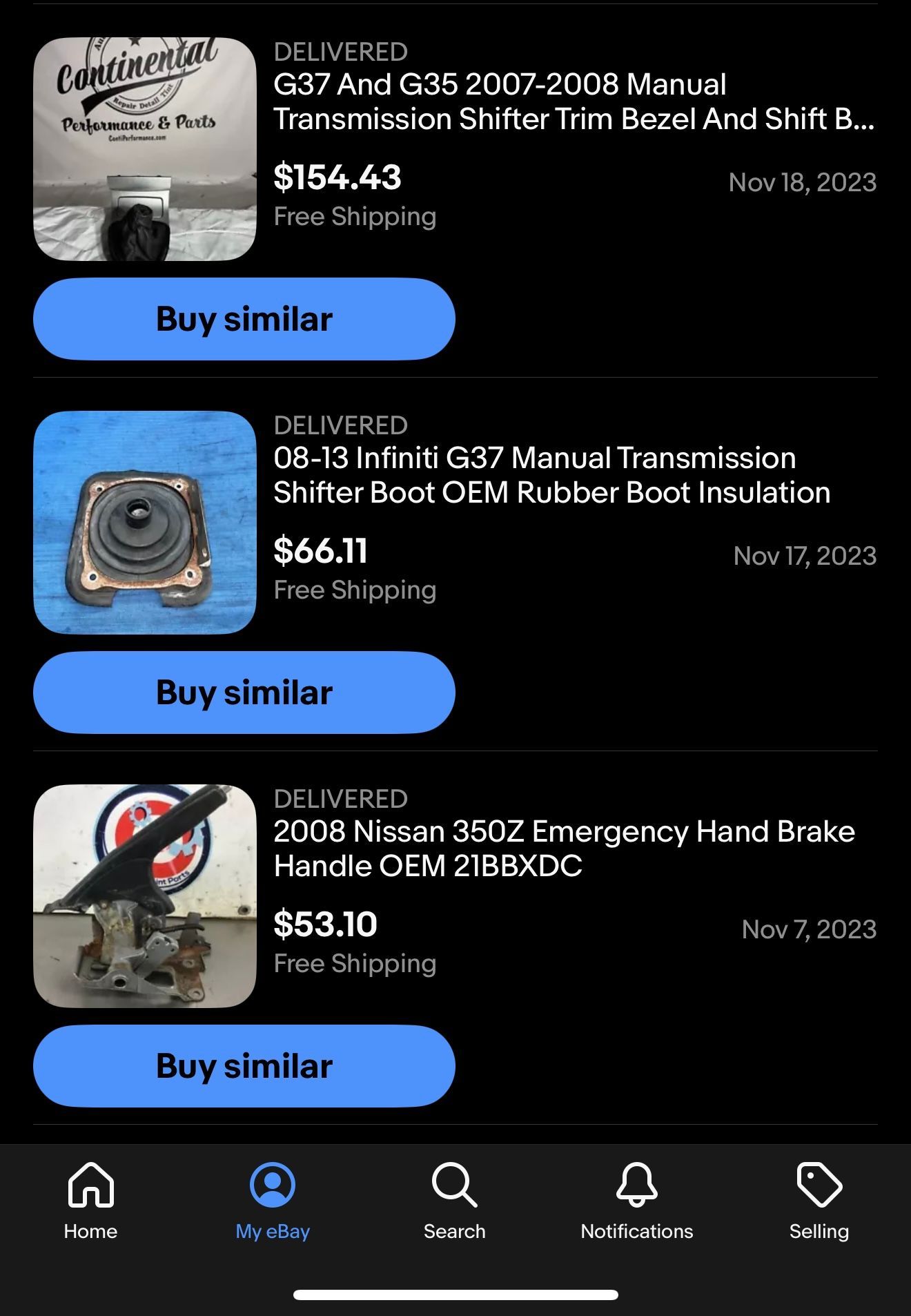This screenshot has width=911, height=1316.
Task: Open the Notifications tab
Action: coord(637,1201)
